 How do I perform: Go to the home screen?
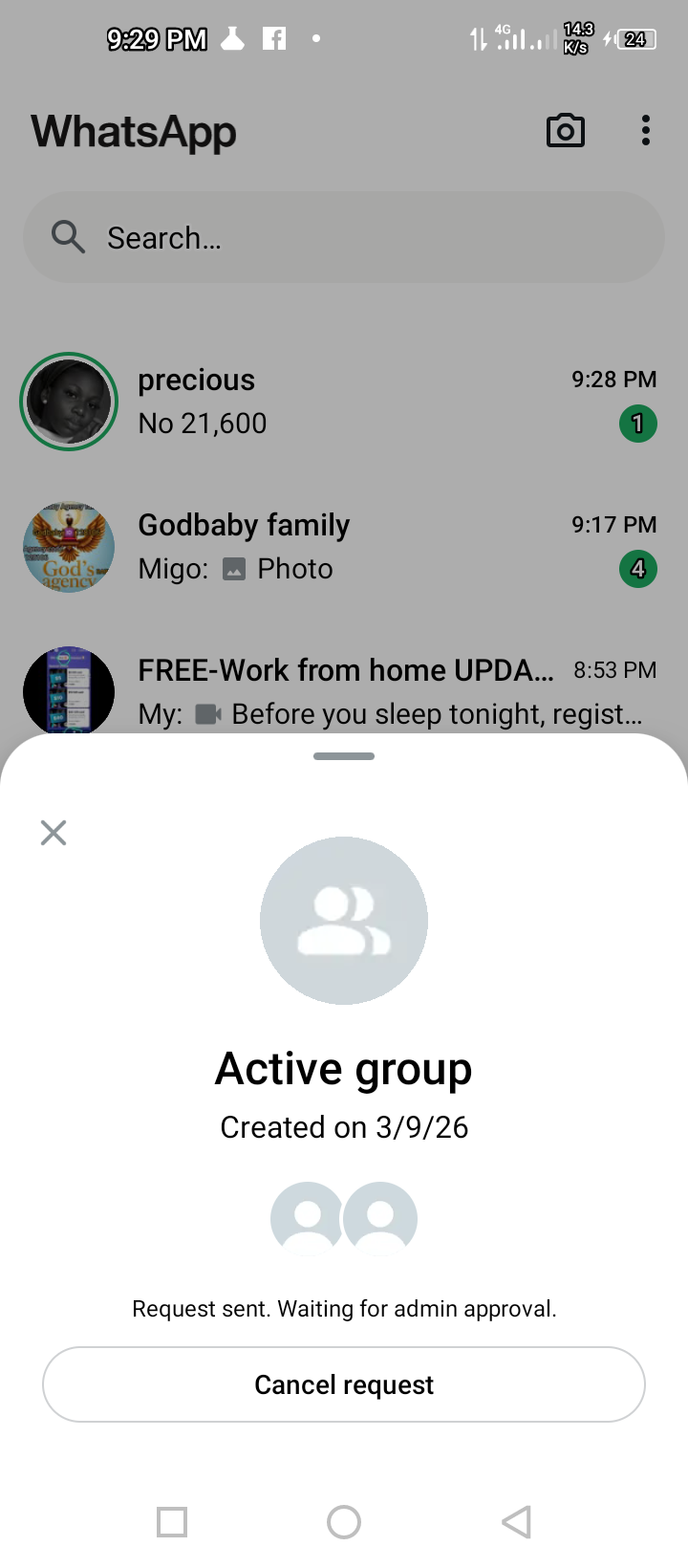pyautogui.click(x=344, y=1521)
